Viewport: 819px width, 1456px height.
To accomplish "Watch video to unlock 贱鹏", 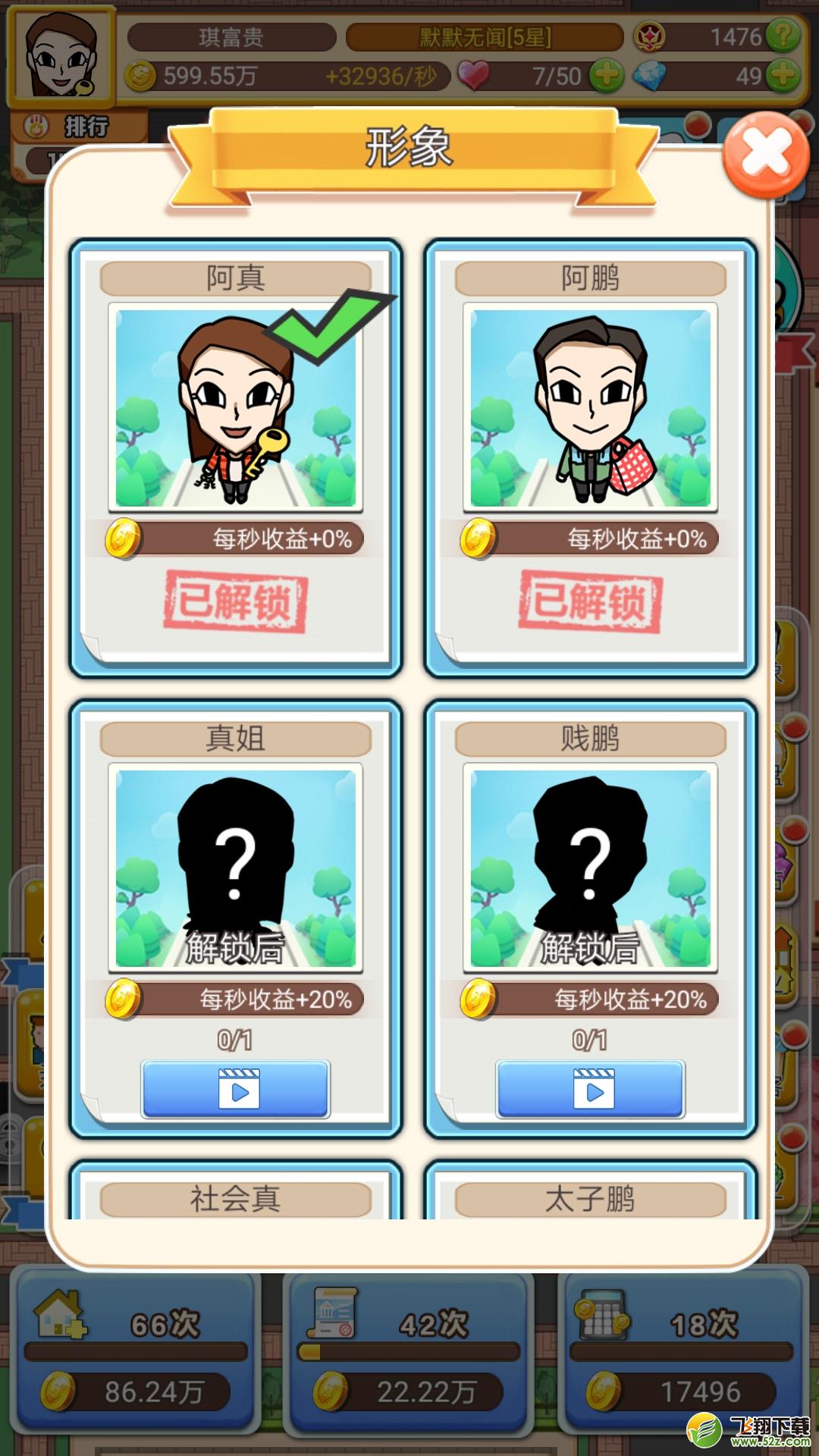I will (x=590, y=1089).
